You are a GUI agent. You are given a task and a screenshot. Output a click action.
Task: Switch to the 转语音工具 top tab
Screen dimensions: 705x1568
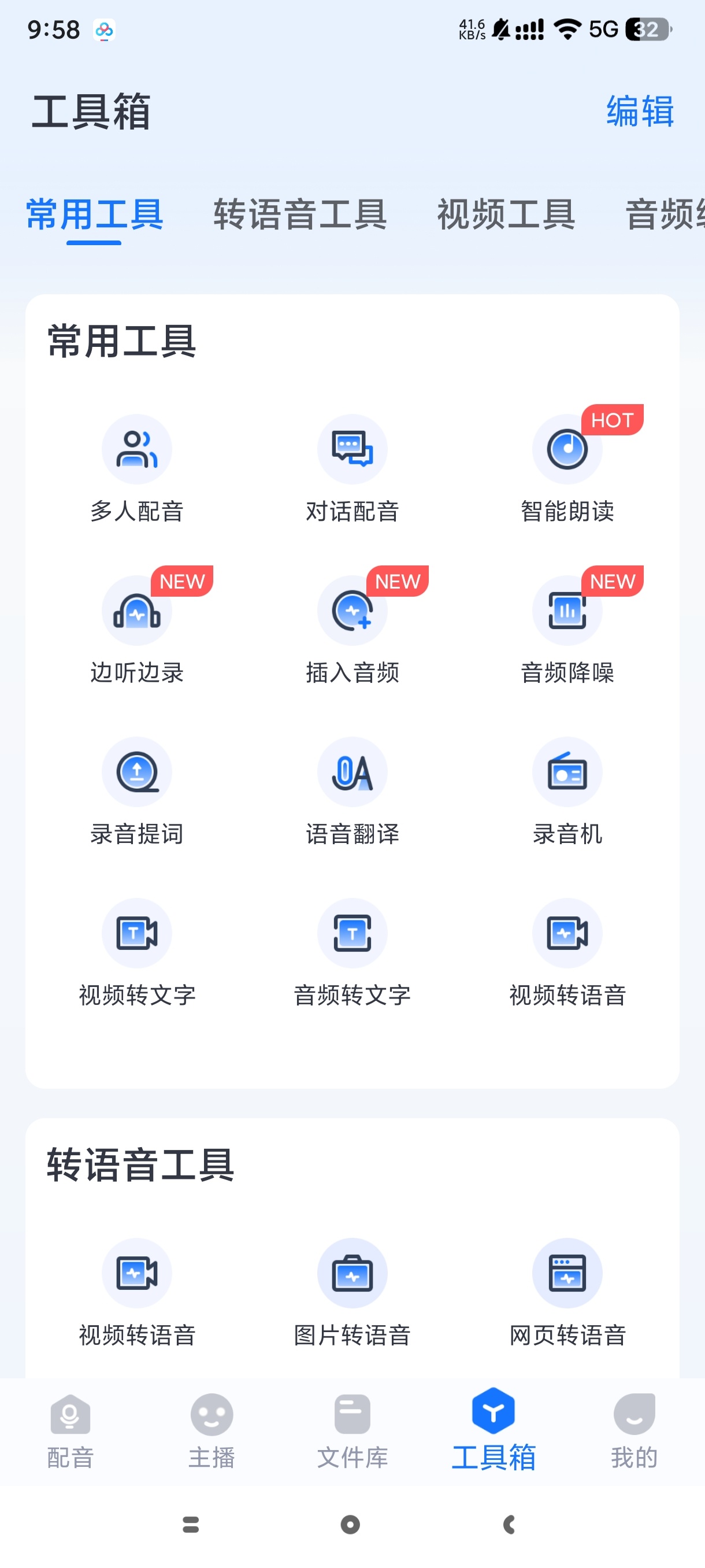point(300,215)
